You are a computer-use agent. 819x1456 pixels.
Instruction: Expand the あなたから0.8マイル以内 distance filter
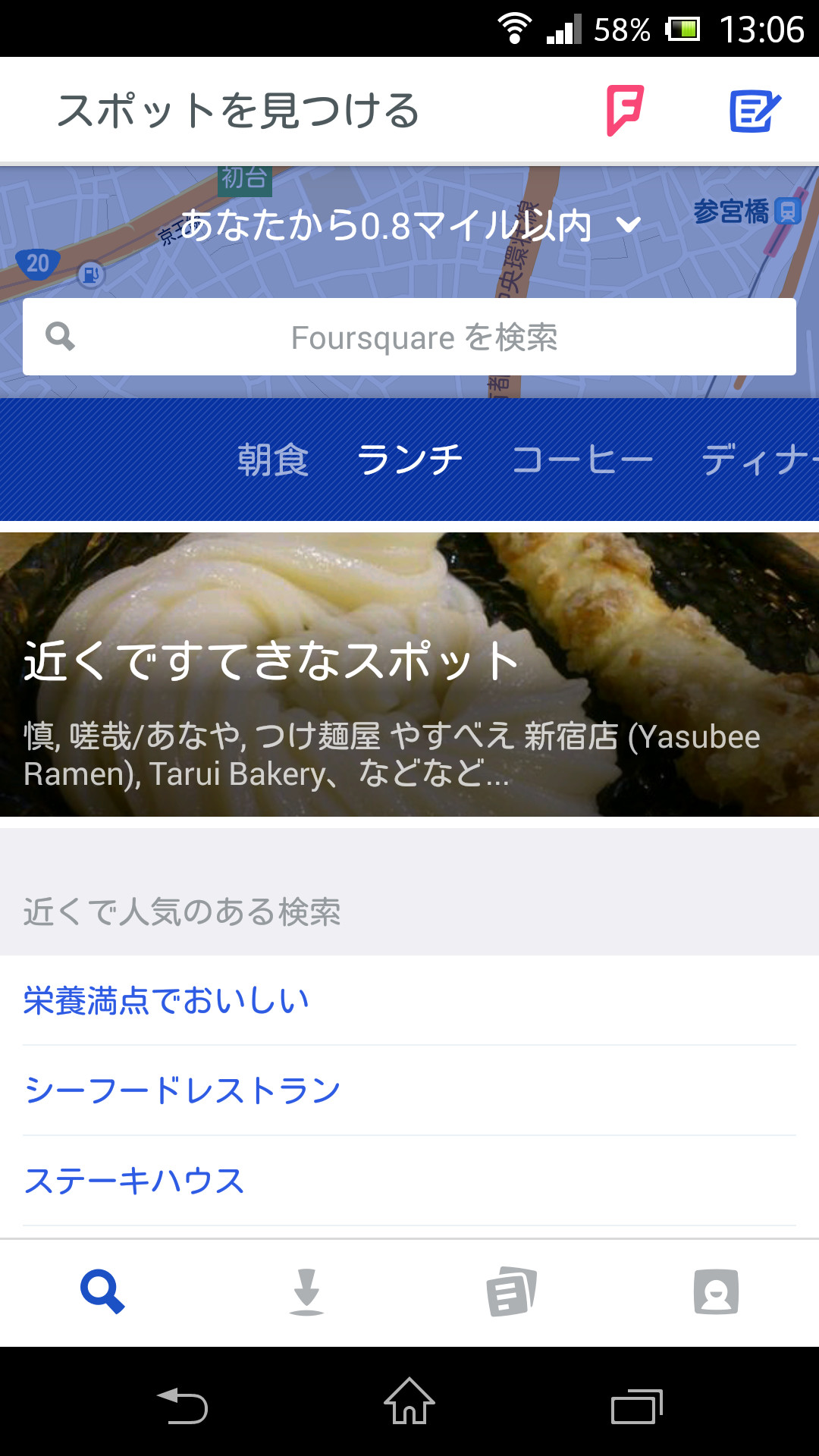(x=409, y=224)
